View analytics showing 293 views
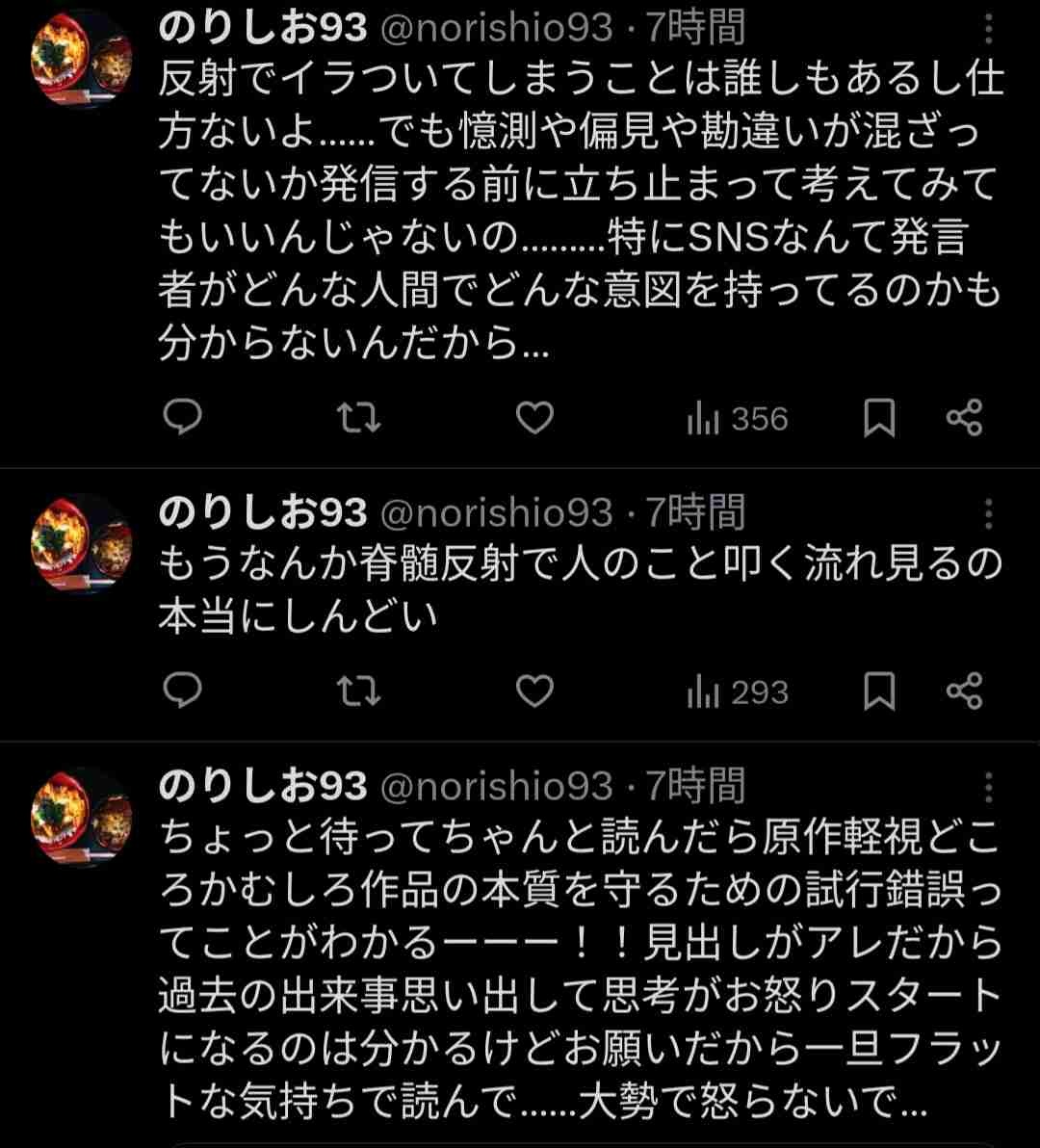 738,691
